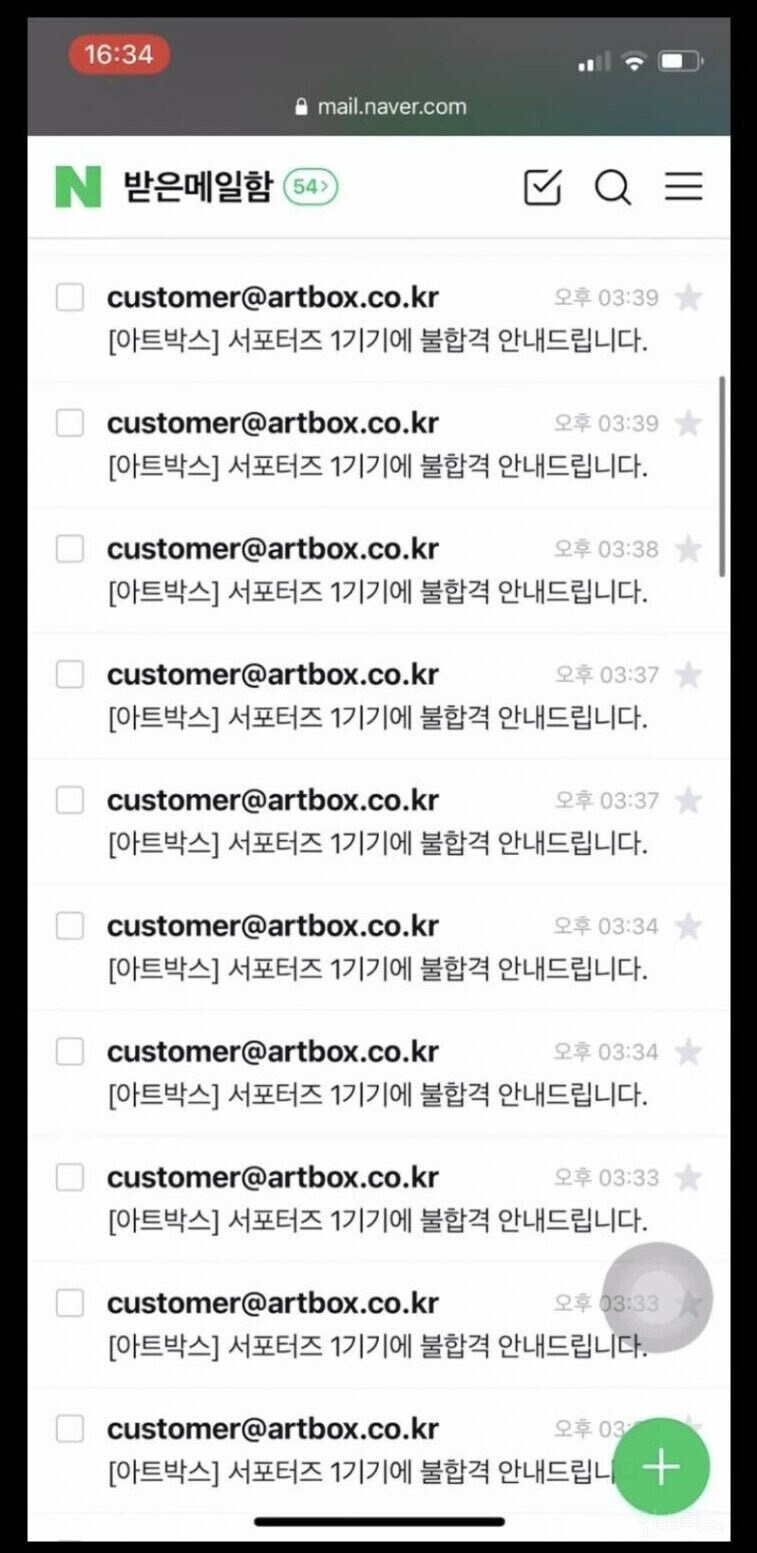Tap the Naver N home logo
The image size is (757, 1553).
(78, 187)
